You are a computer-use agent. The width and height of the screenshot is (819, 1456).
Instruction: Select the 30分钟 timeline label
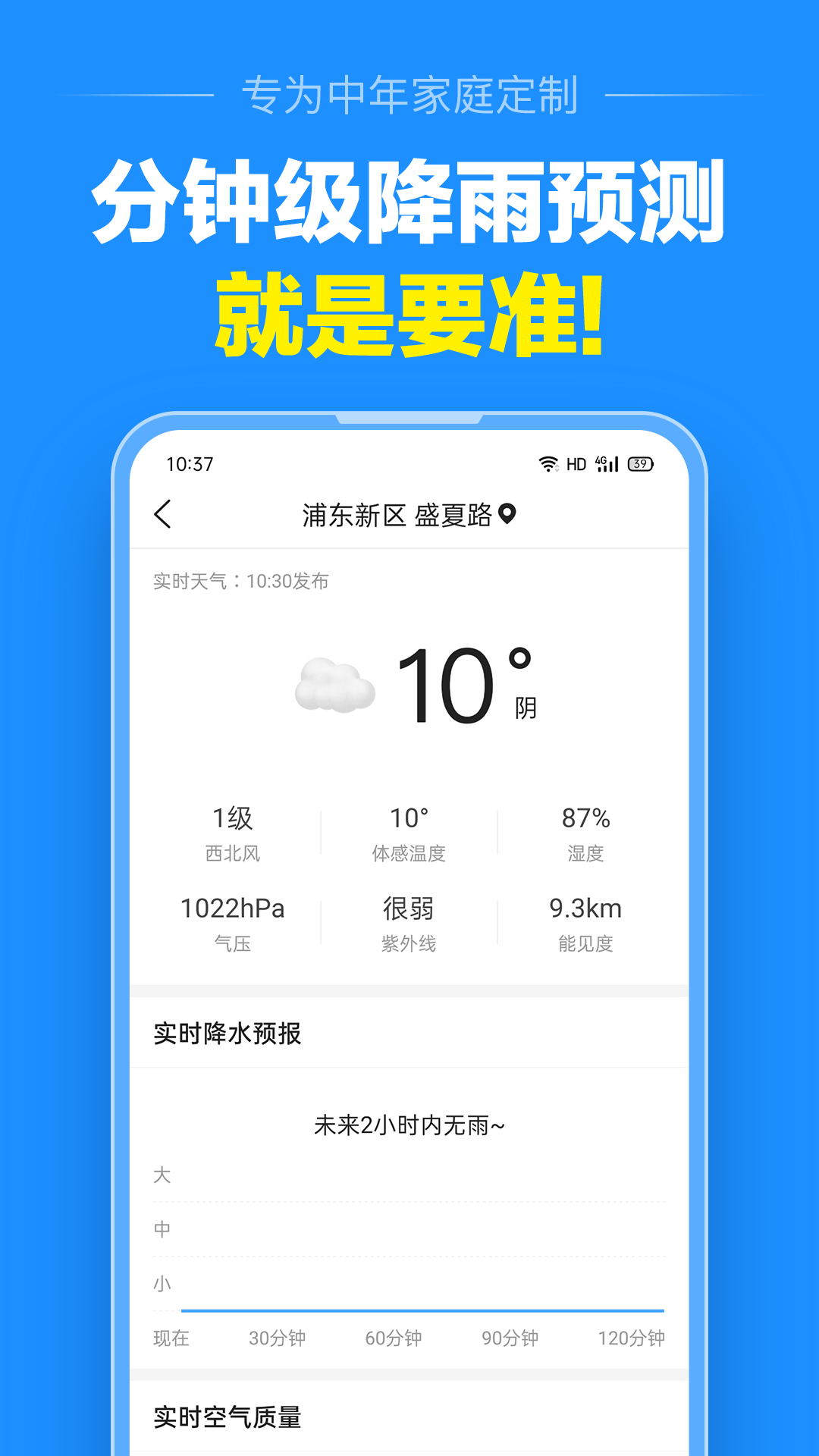(279, 1338)
